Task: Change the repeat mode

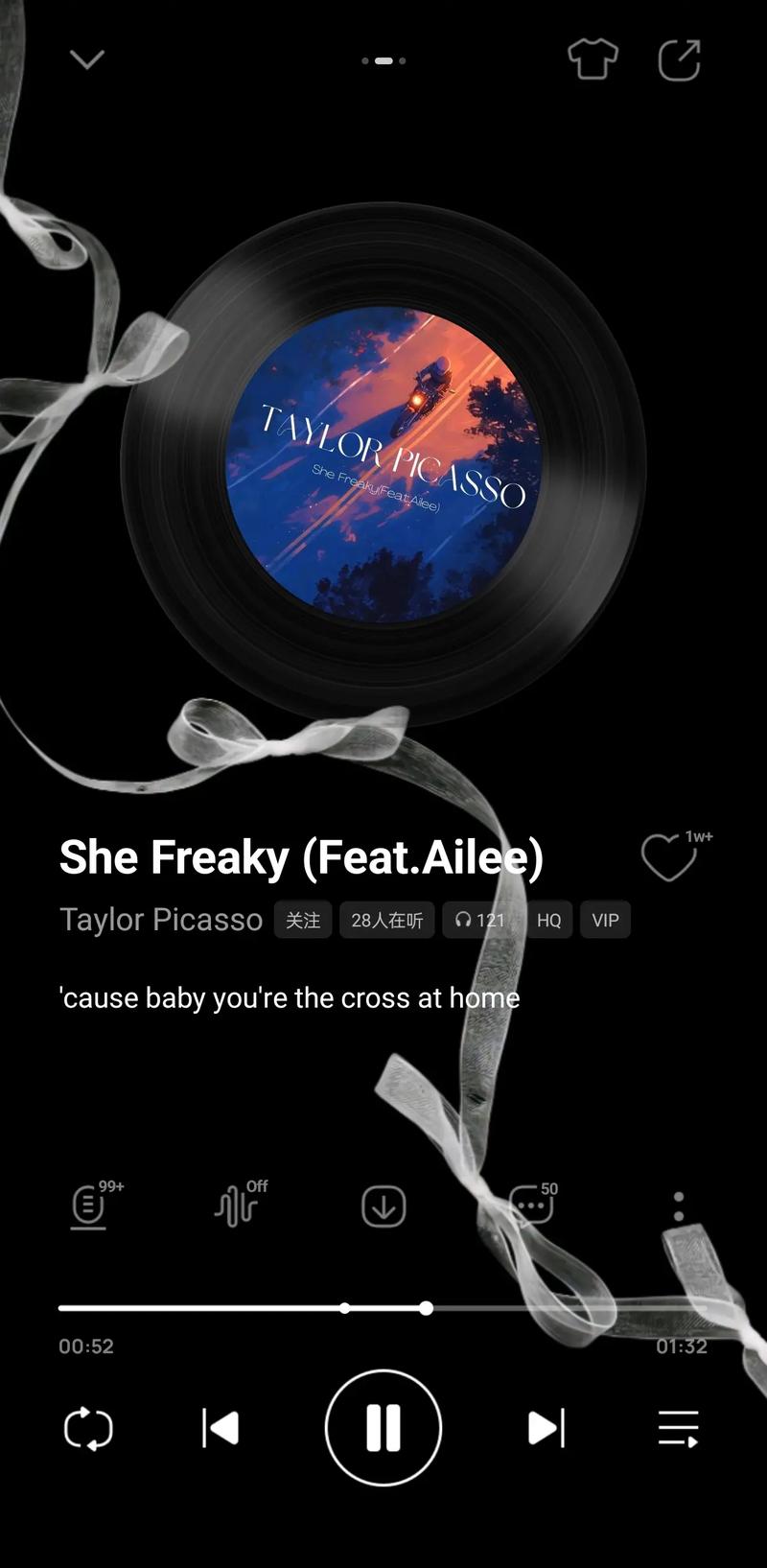Action: click(x=88, y=1428)
